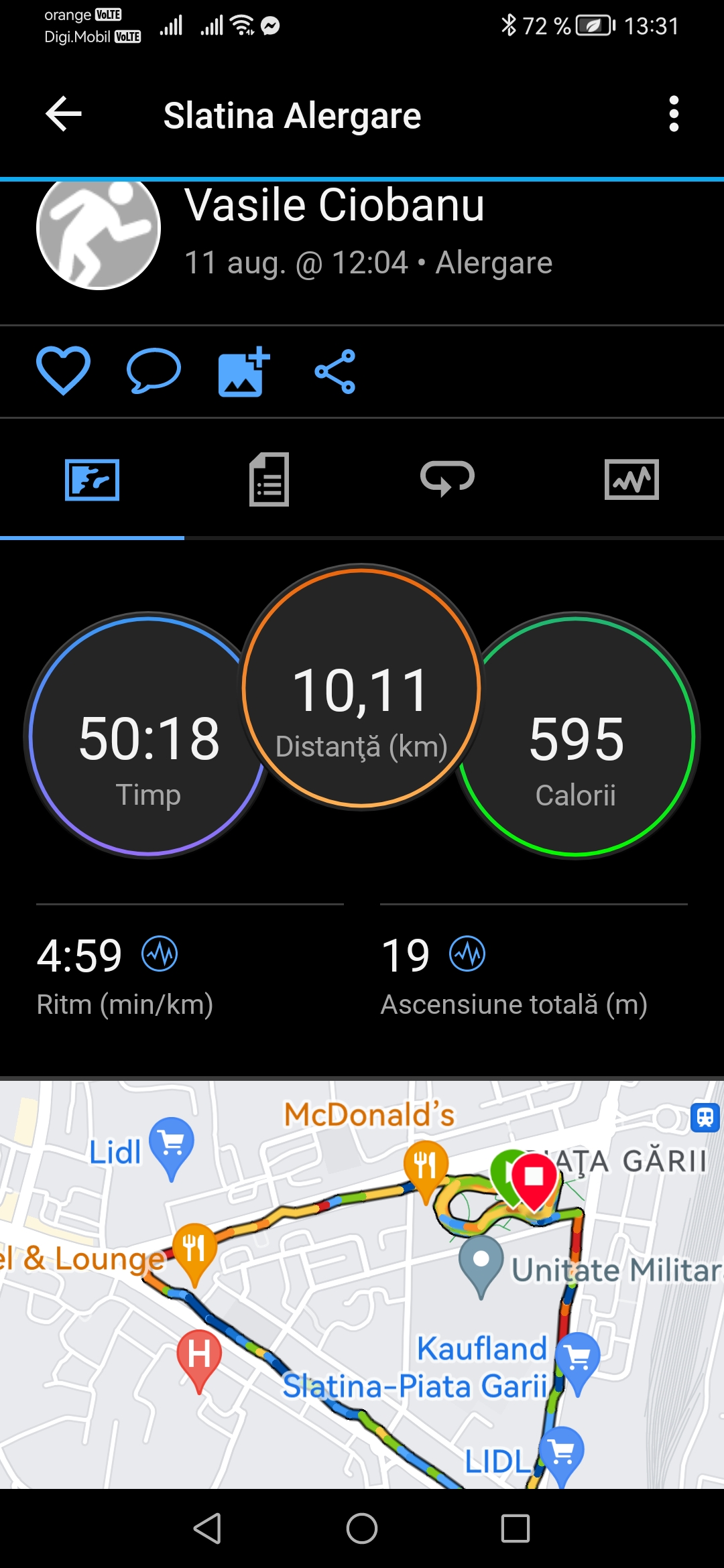Open elevation chart icon beside 19

467,954
